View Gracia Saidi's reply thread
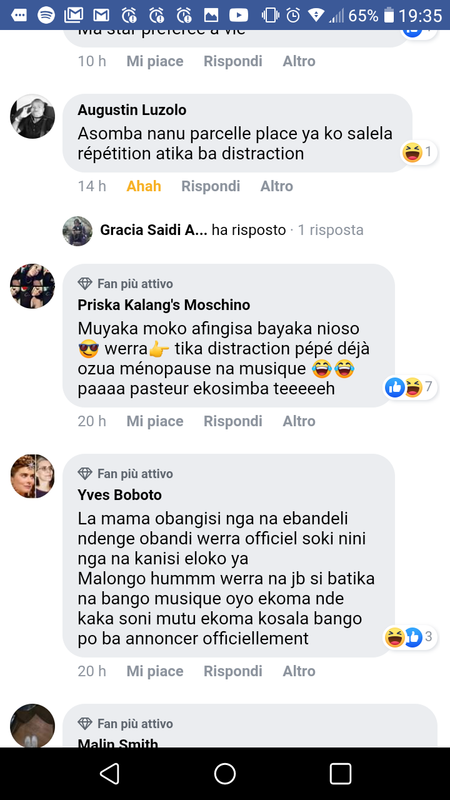Screen dimensions: 450x800 pyautogui.click(x=213, y=231)
